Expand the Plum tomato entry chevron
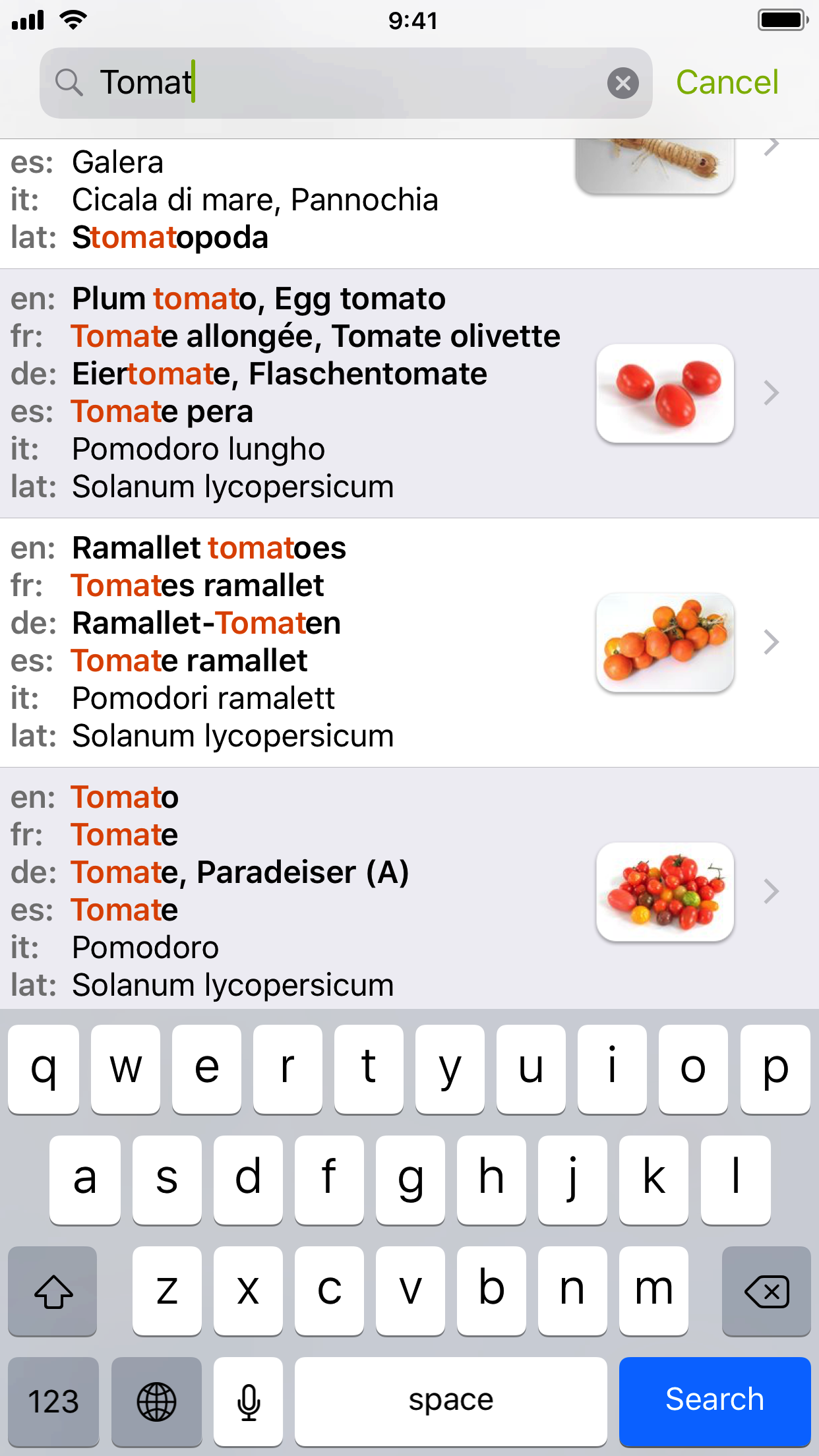Image resolution: width=819 pixels, height=1456 pixels. 770,393
